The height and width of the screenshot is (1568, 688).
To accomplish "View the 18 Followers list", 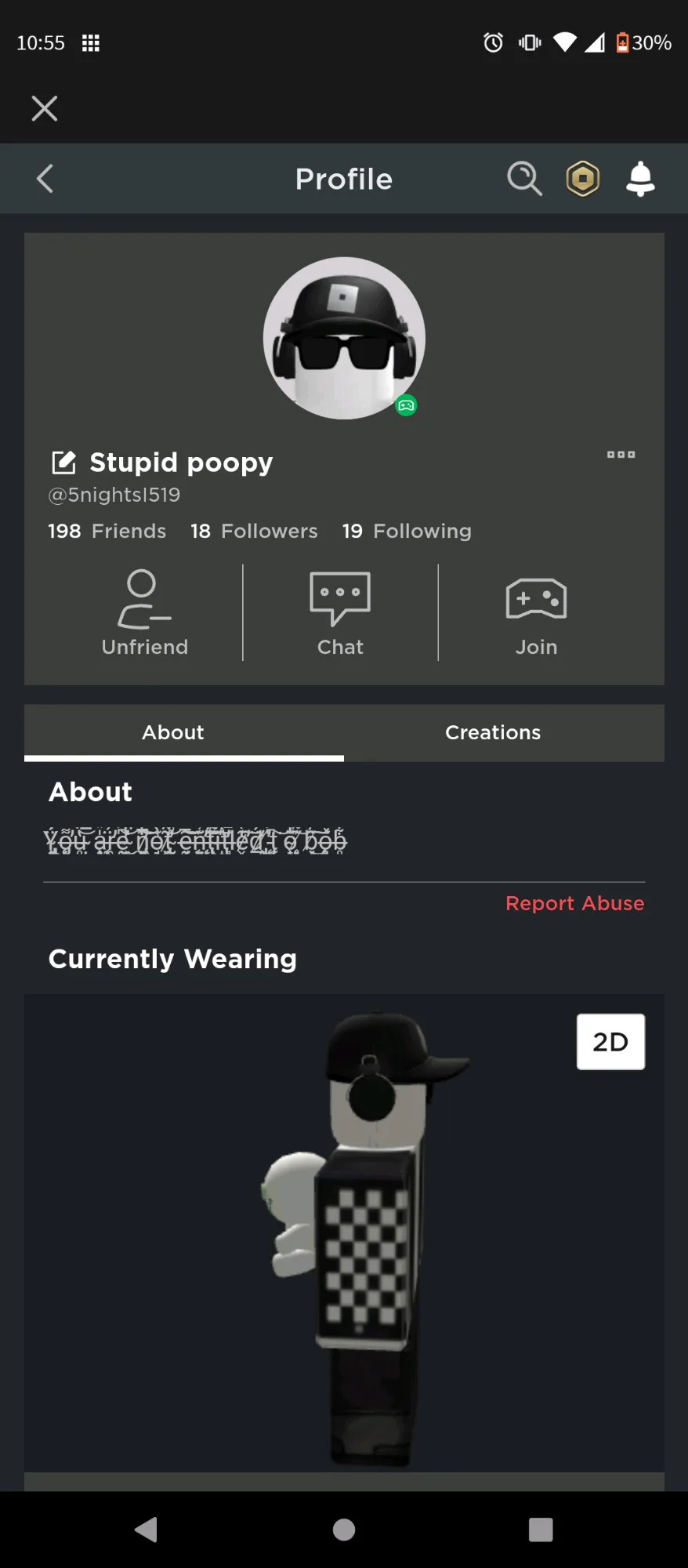I will tap(254, 532).
